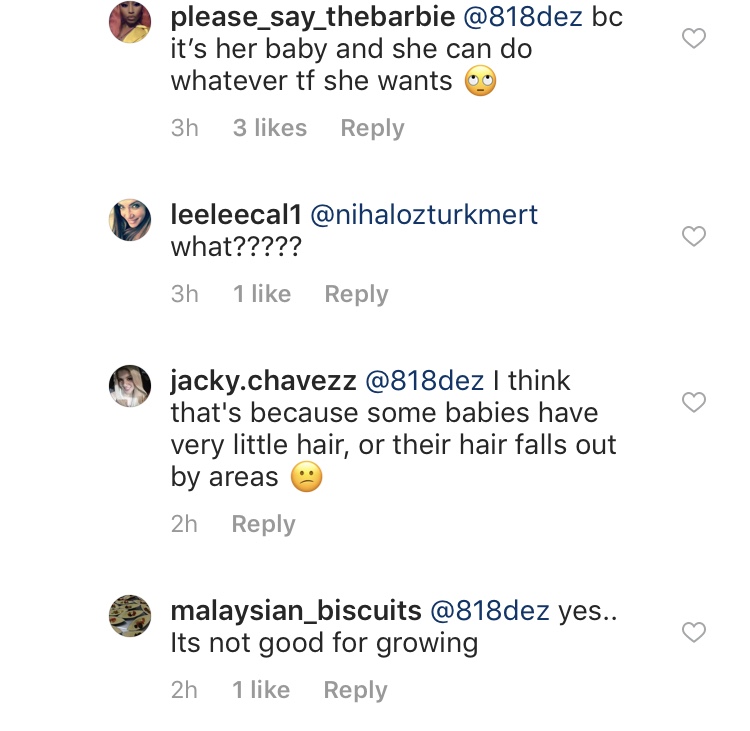Viewport: 750px width, 731px height.
Task: Open leeleecal1's profile avatar
Action: [130, 220]
